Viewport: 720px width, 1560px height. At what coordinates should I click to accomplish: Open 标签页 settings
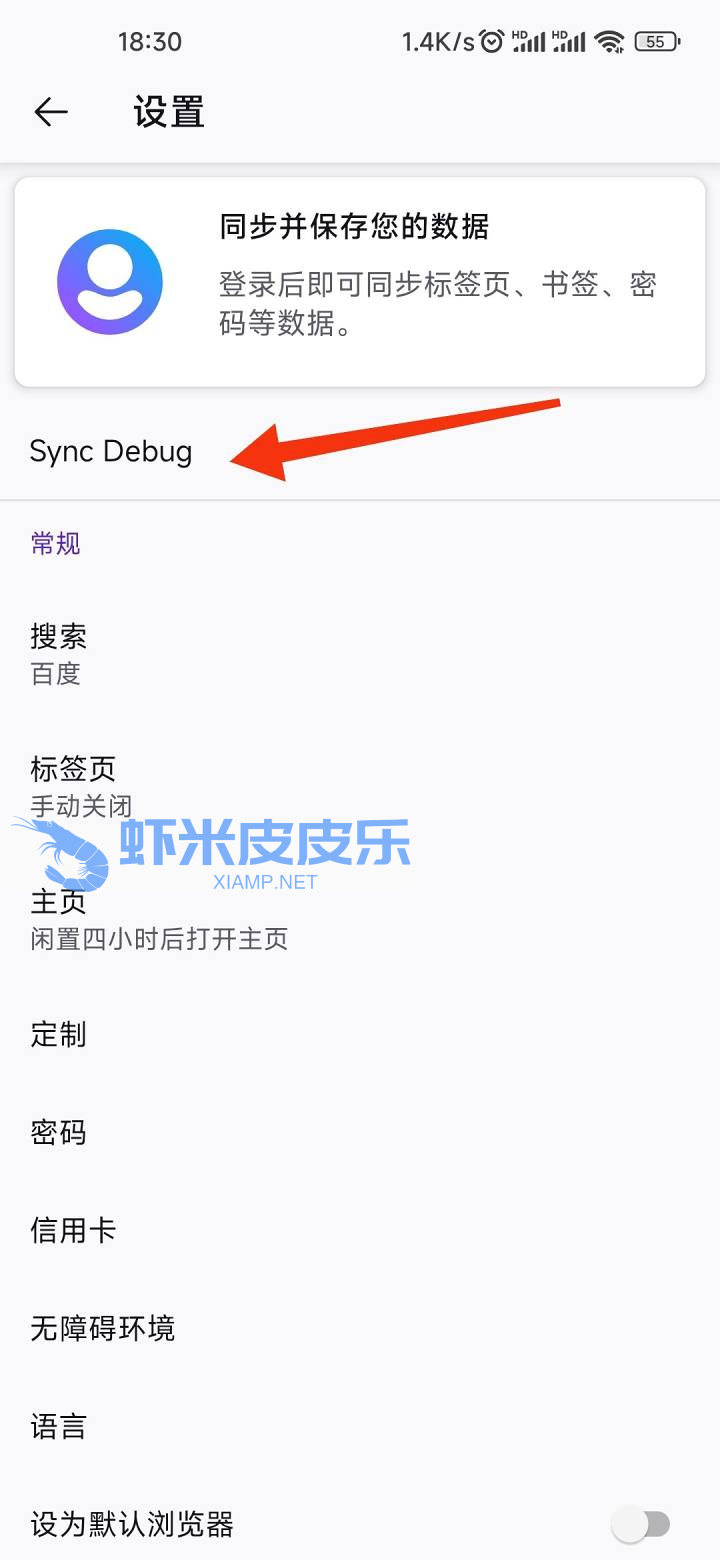click(360, 786)
